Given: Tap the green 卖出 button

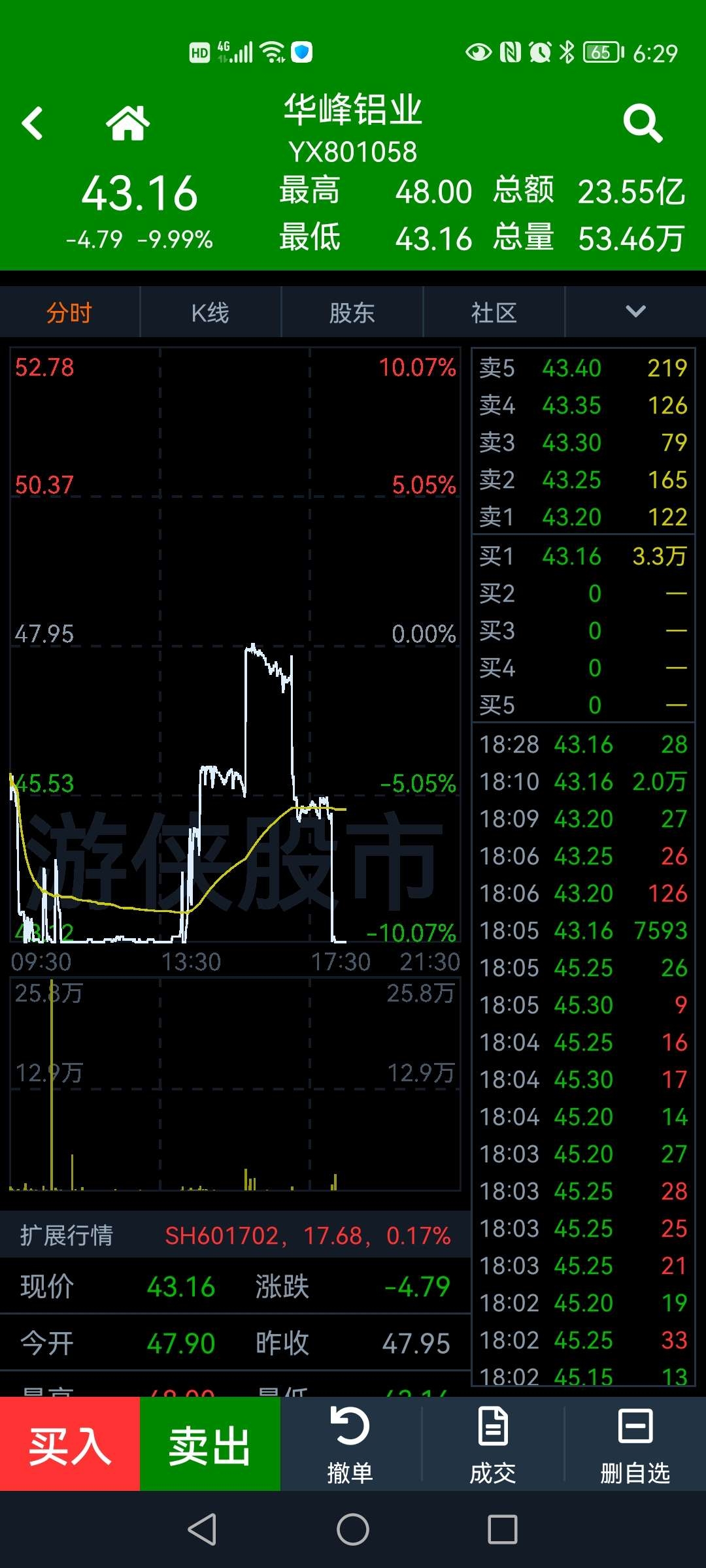Looking at the screenshot, I should pyautogui.click(x=210, y=1445).
